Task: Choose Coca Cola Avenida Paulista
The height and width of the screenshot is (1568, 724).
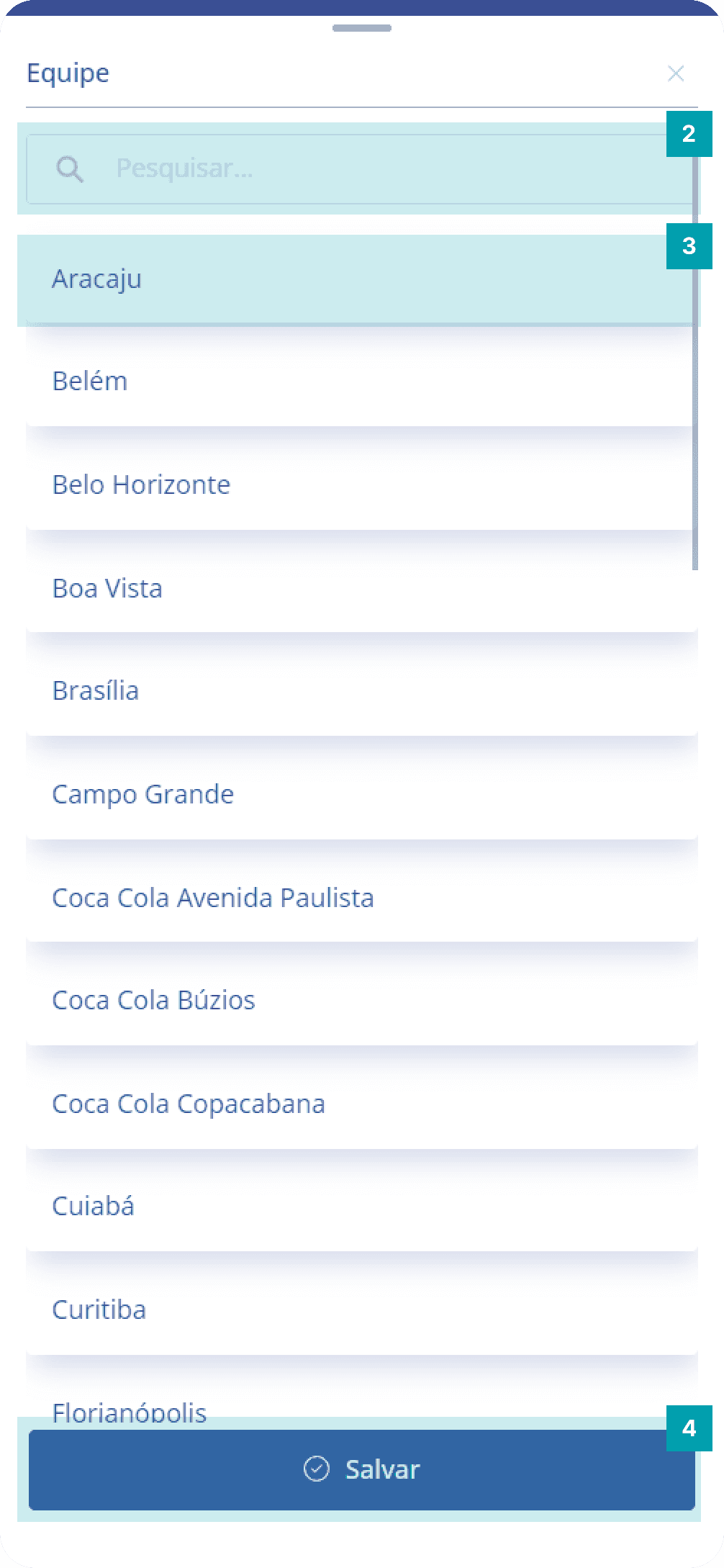Action: click(x=360, y=898)
